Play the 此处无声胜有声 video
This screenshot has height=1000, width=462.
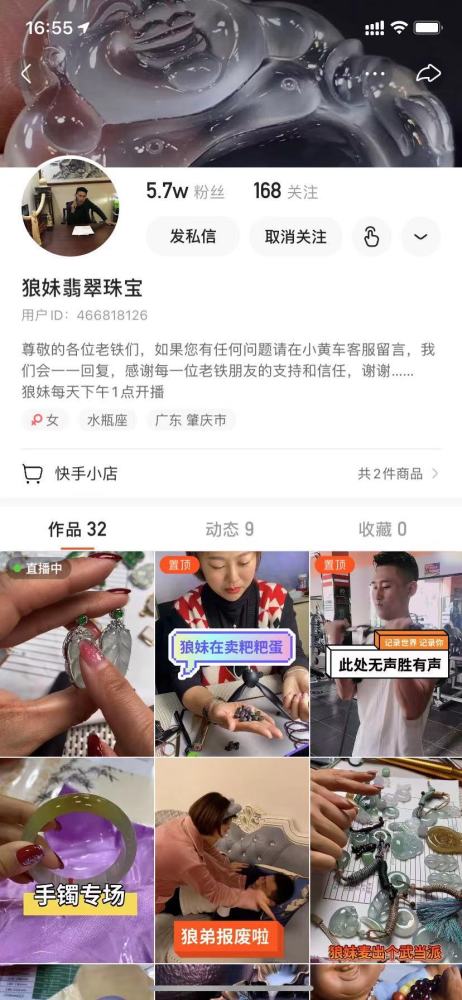point(387,654)
